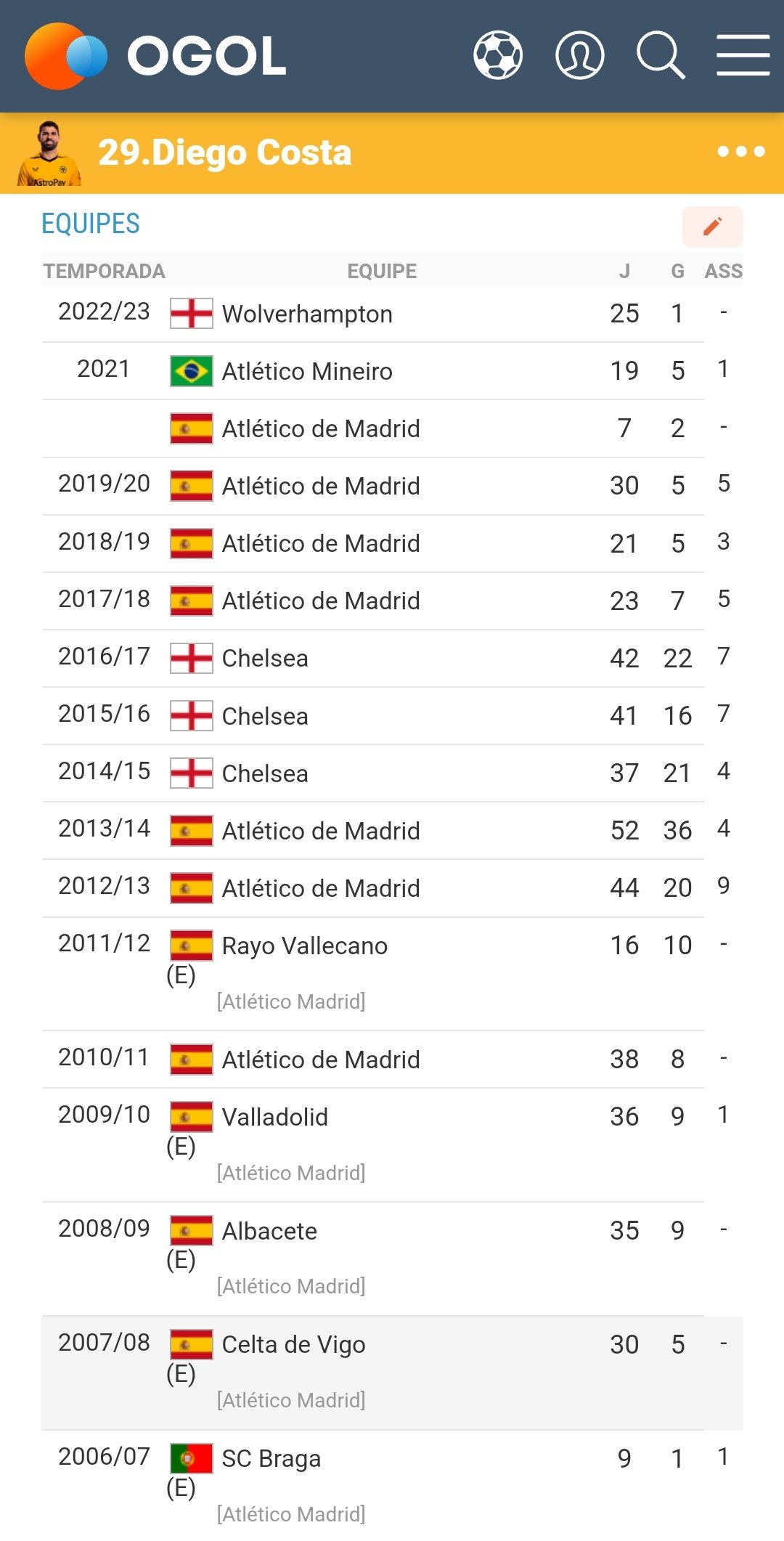The image size is (784, 1541).
Task: Open the Celta de Vigo 2007/08 row
Action: [293, 1345]
